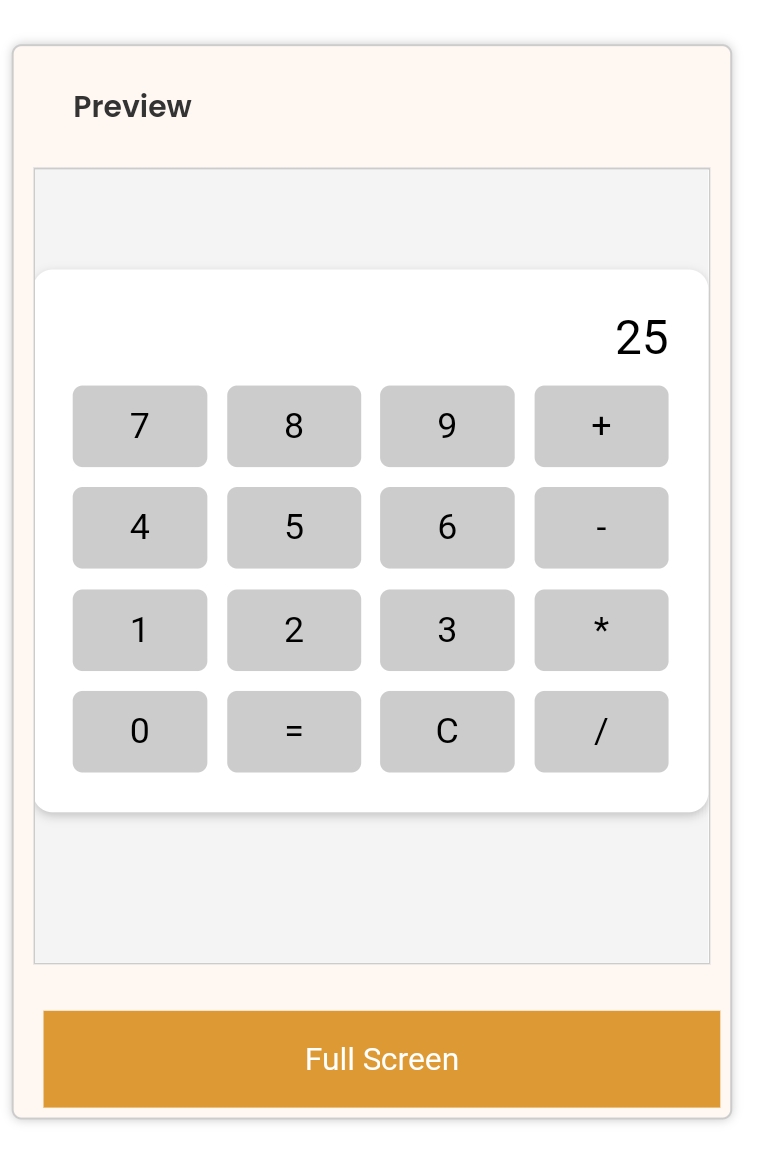This screenshot has width=759, height=1150.
Task: Select the divide slash operator
Action: pyautogui.click(x=601, y=732)
